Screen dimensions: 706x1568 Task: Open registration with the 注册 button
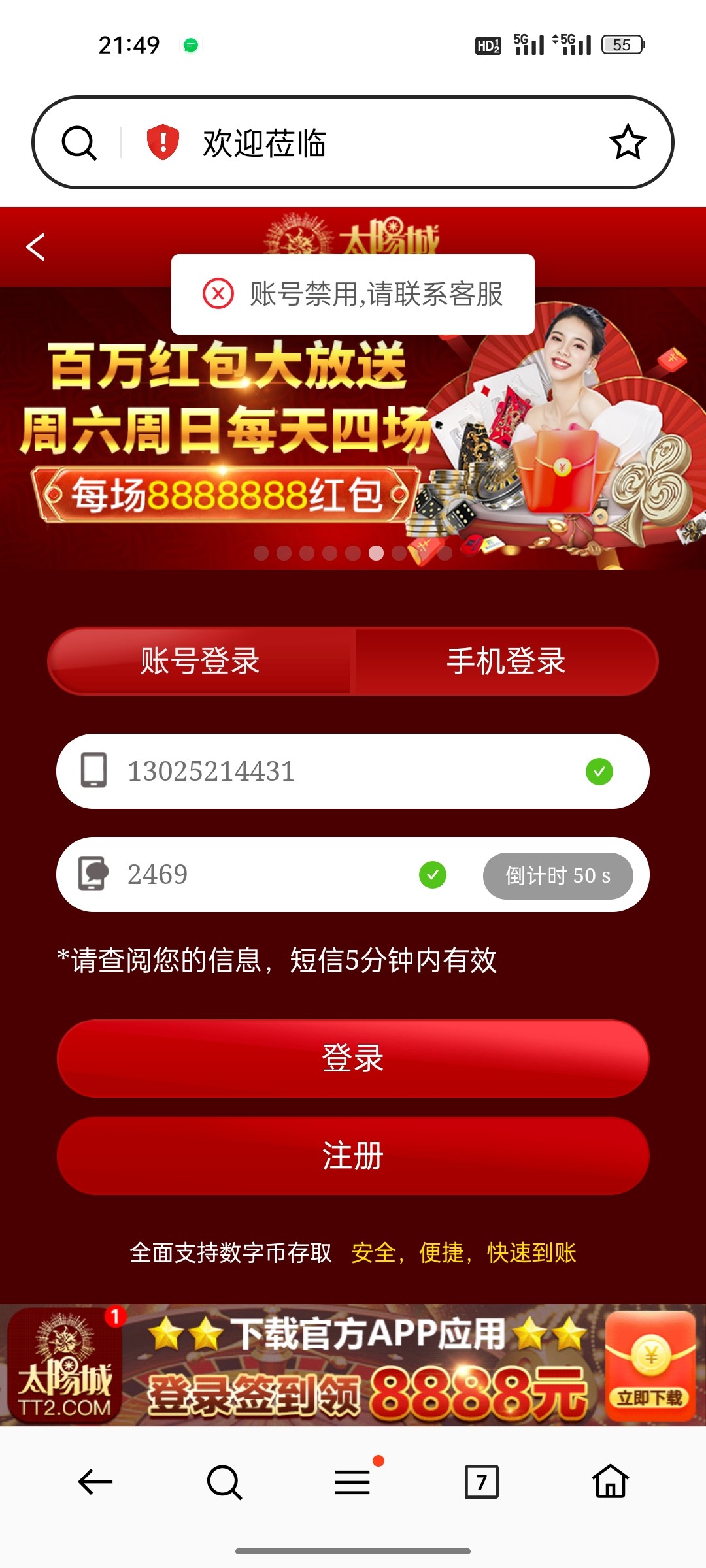[x=353, y=1156]
